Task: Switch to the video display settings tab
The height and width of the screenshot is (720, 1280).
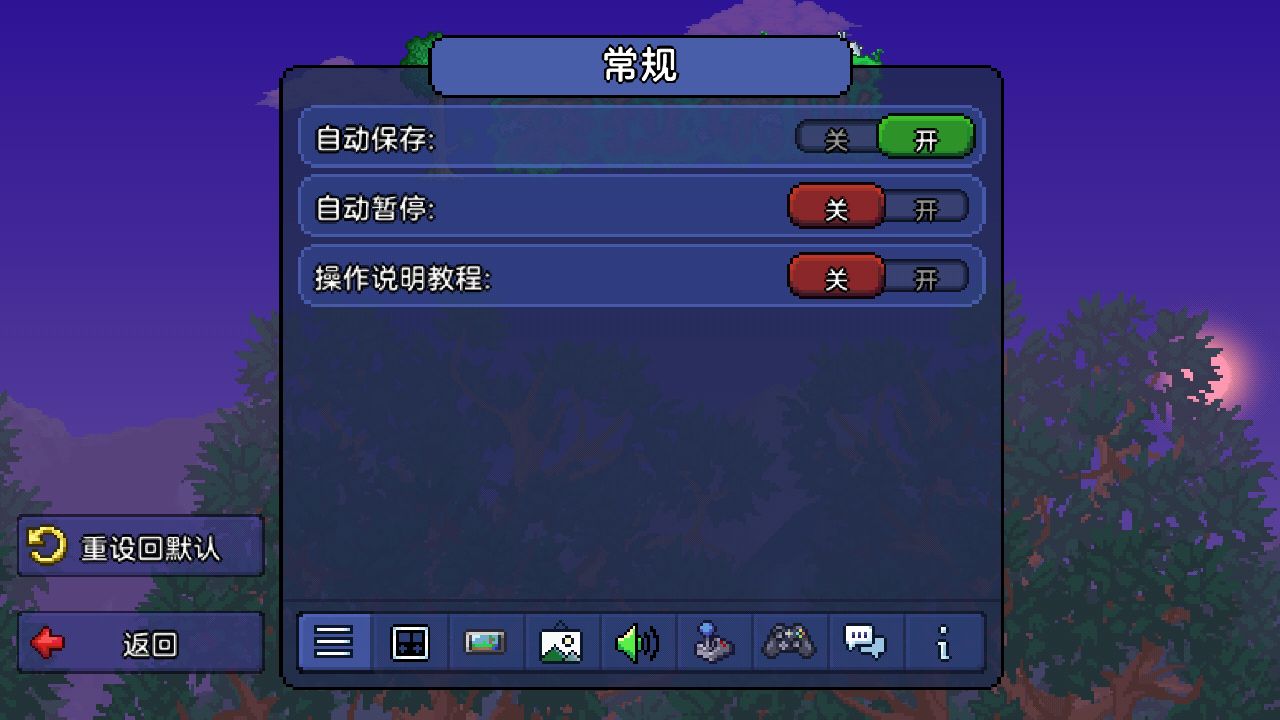Action: (x=486, y=642)
